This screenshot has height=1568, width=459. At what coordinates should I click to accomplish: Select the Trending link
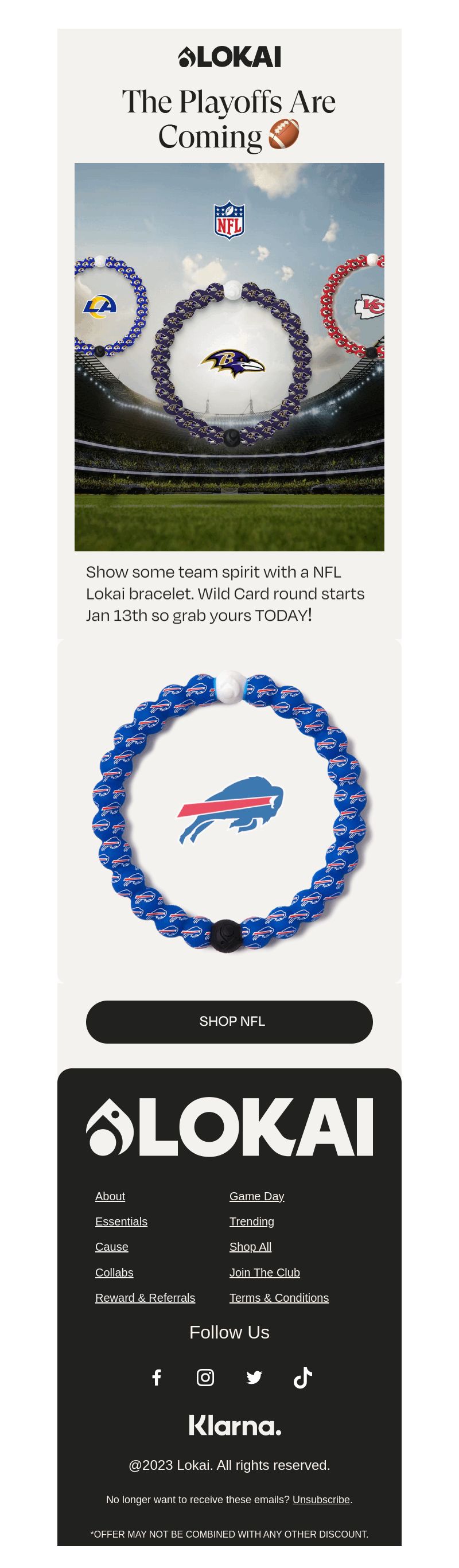pyautogui.click(x=251, y=1221)
